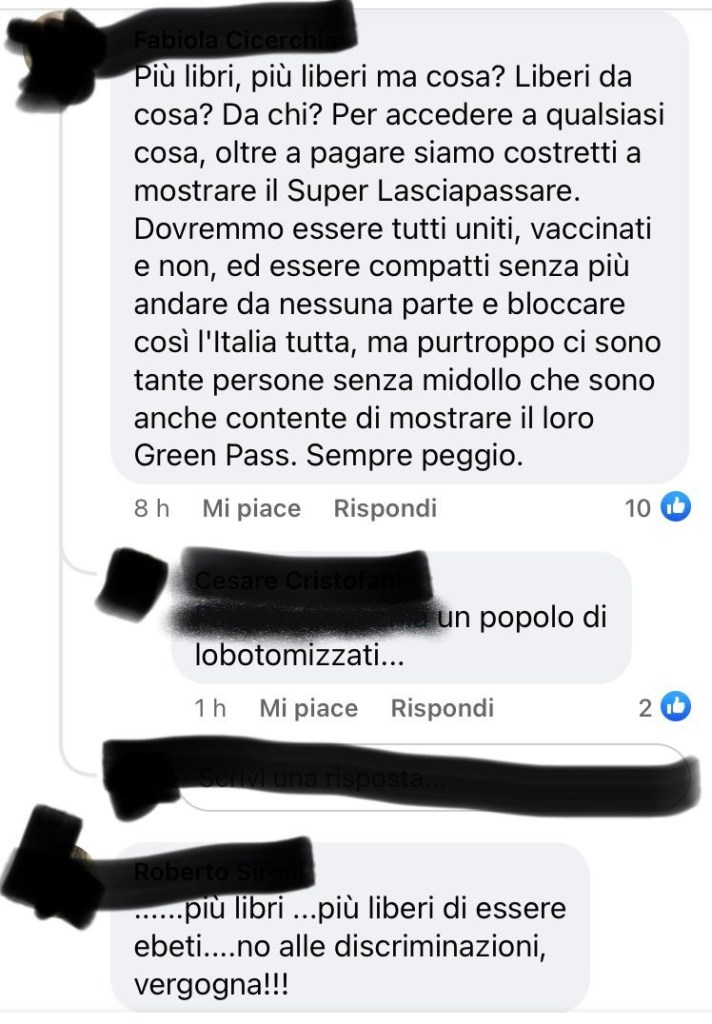Reply to the lobotomizzati comment
Viewport: 712px width, 1024px height.
pos(442,709)
